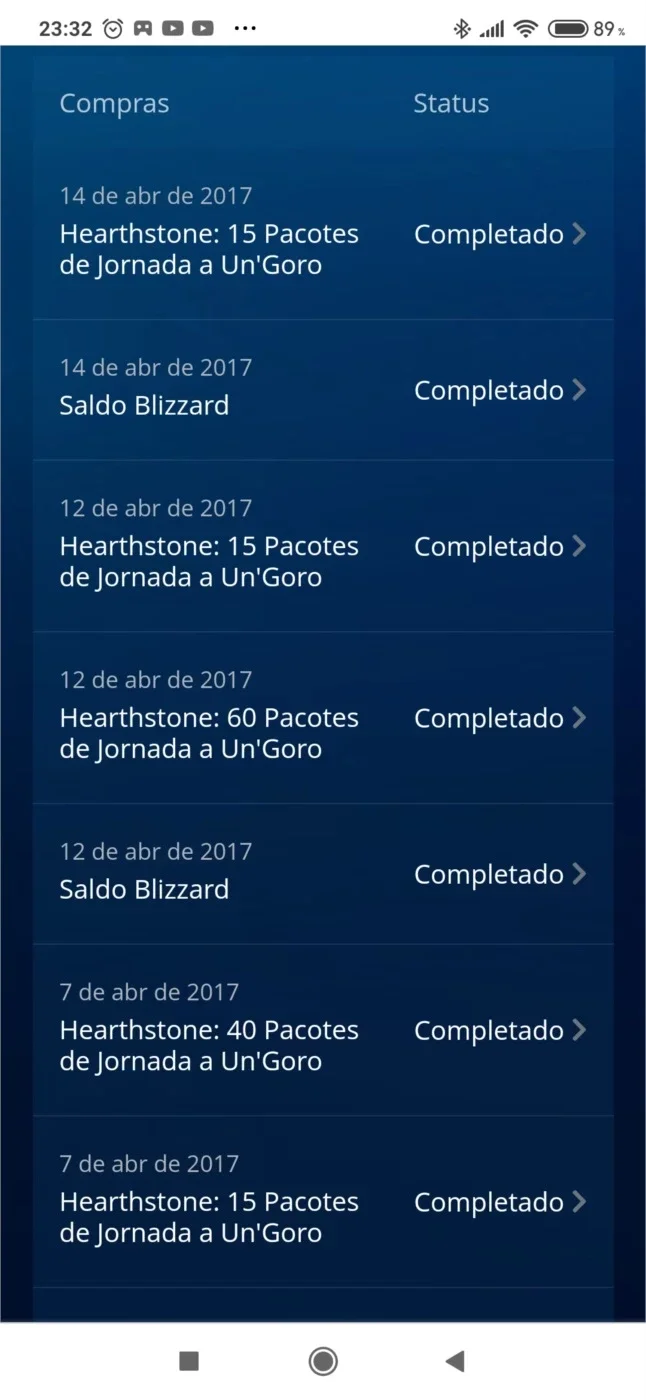Image resolution: width=646 pixels, height=1400 pixels.
Task: View the 12 de abr 15 Pacotes order
Action: (x=323, y=546)
